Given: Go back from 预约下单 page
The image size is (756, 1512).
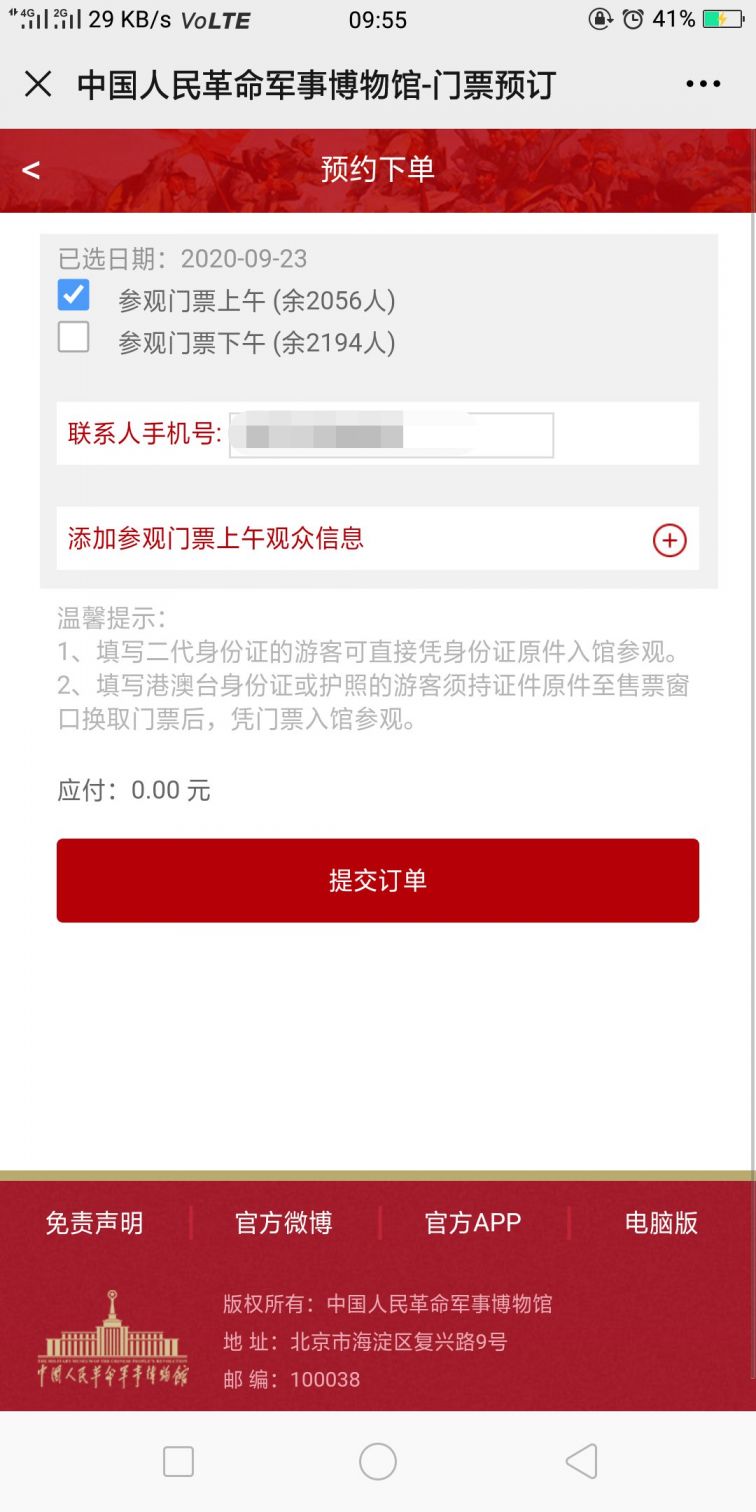Looking at the screenshot, I should 31,170.
